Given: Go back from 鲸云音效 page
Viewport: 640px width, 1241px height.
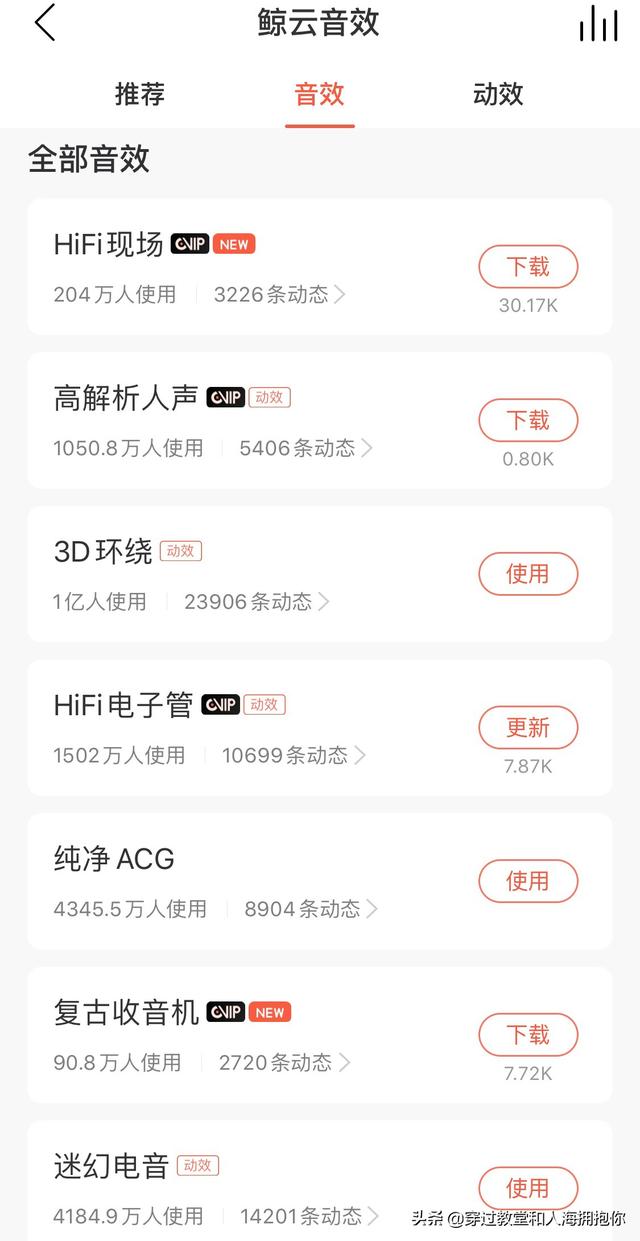Looking at the screenshot, I should (45, 23).
